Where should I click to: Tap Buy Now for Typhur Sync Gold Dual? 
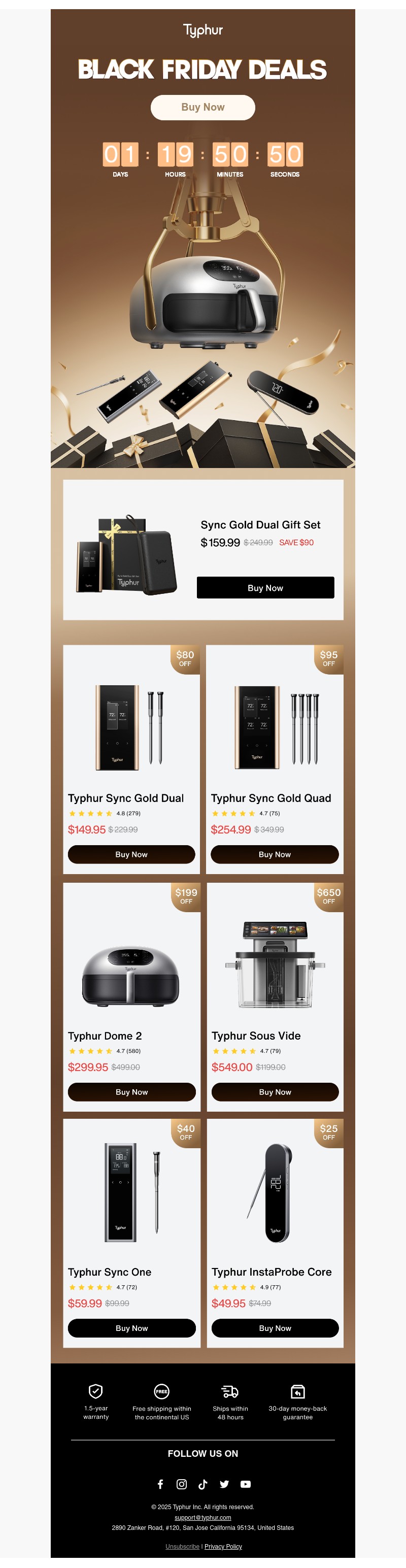click(131, 854)
